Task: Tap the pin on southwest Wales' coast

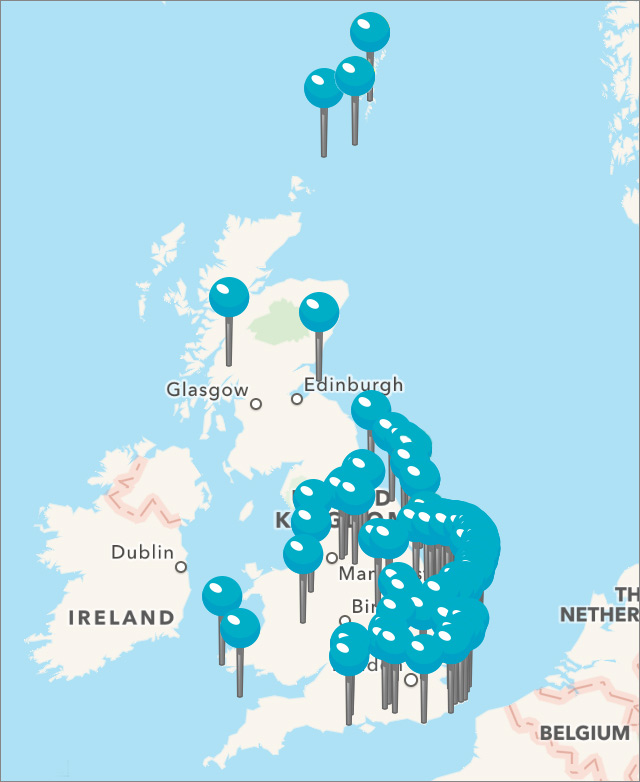Action: 240,628
